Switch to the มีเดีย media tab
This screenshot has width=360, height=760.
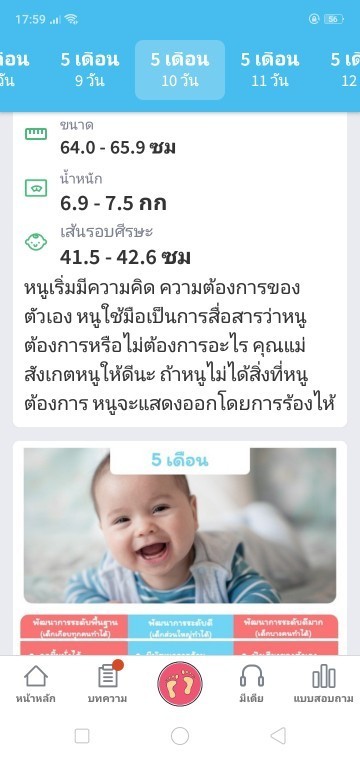[251, 684]
